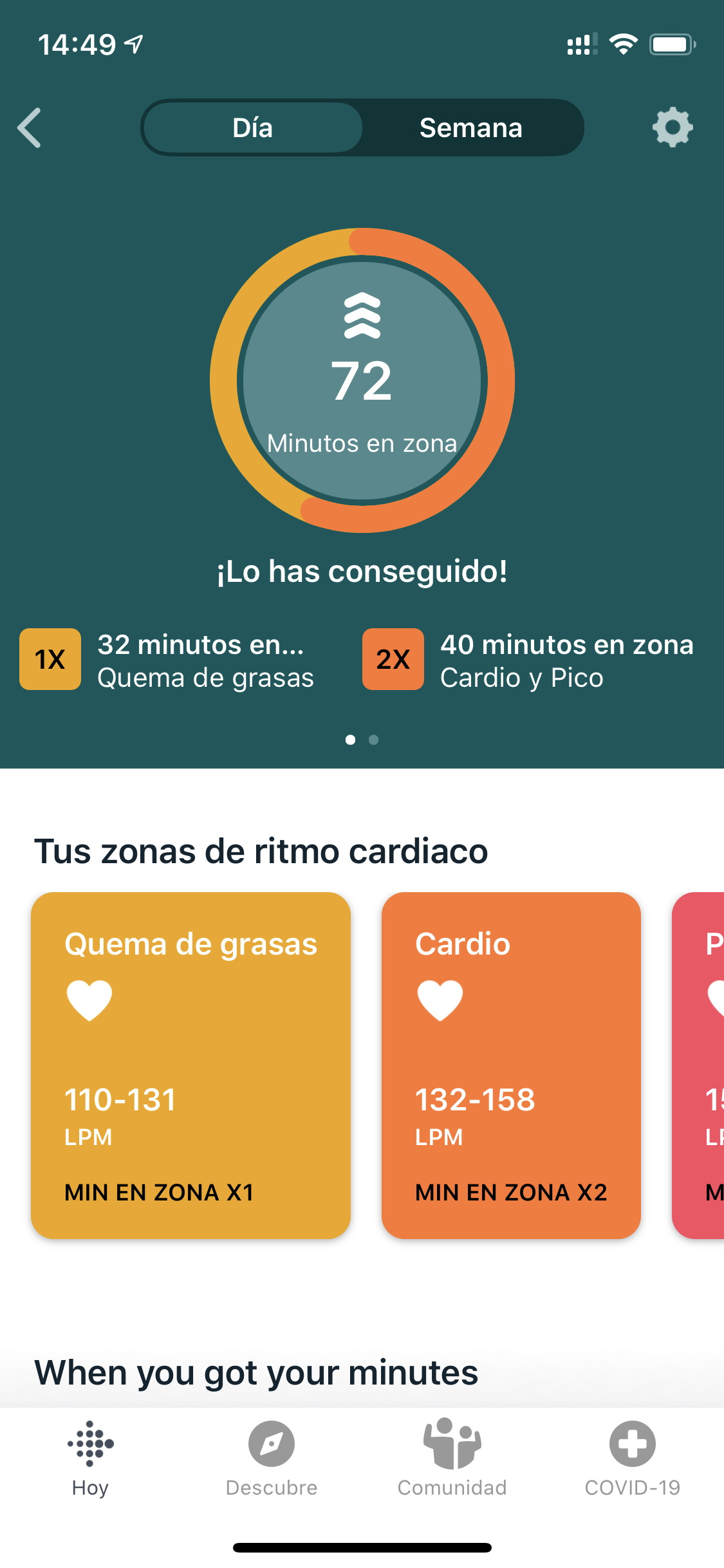Open the Comunidad tab
Screen dimensions: 724x1568
coord(452,1458)
